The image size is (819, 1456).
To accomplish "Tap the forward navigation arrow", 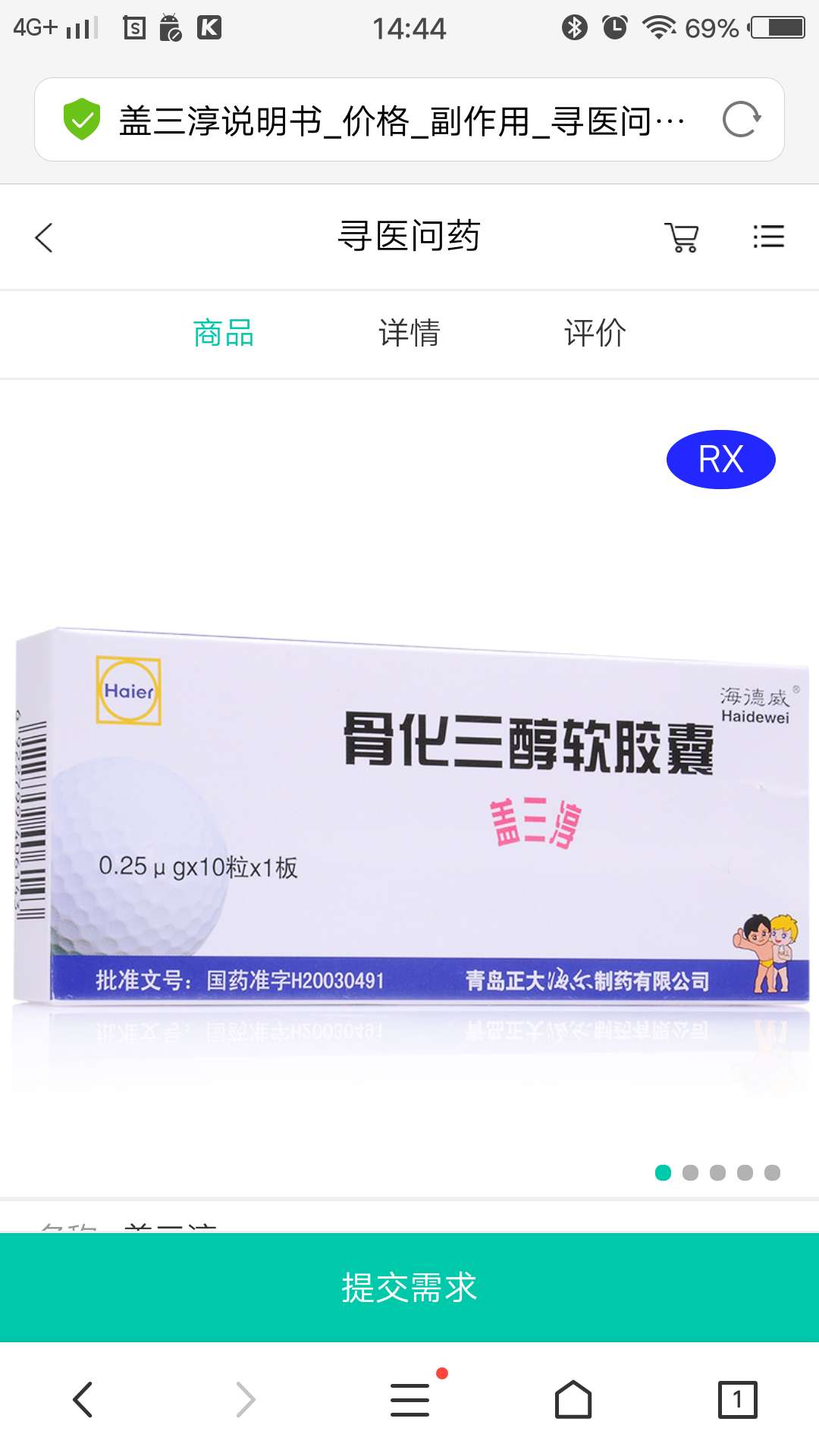I will [x=246, y=1399].
